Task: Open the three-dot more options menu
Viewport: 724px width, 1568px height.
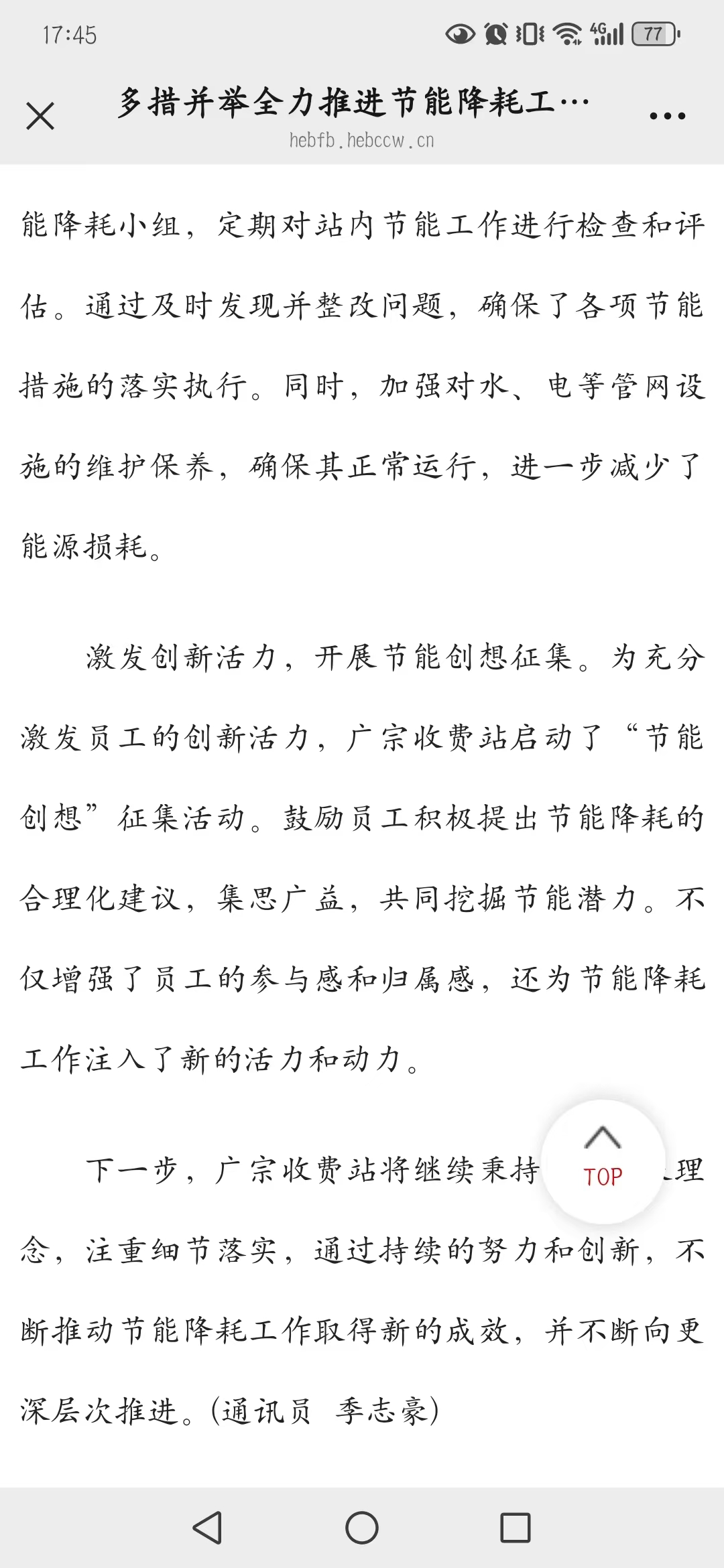Action: [x=668, y=116]
